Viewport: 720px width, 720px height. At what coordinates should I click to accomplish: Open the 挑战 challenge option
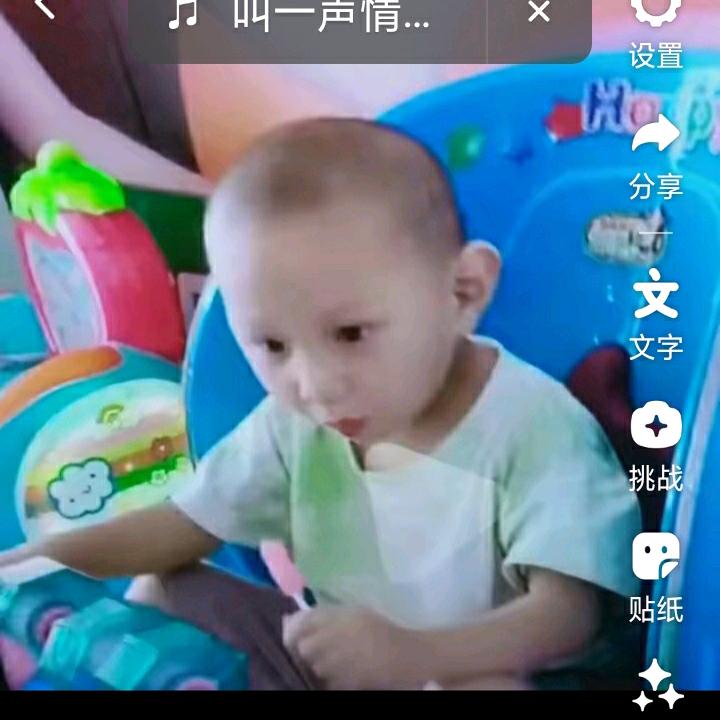pos(656,447)
